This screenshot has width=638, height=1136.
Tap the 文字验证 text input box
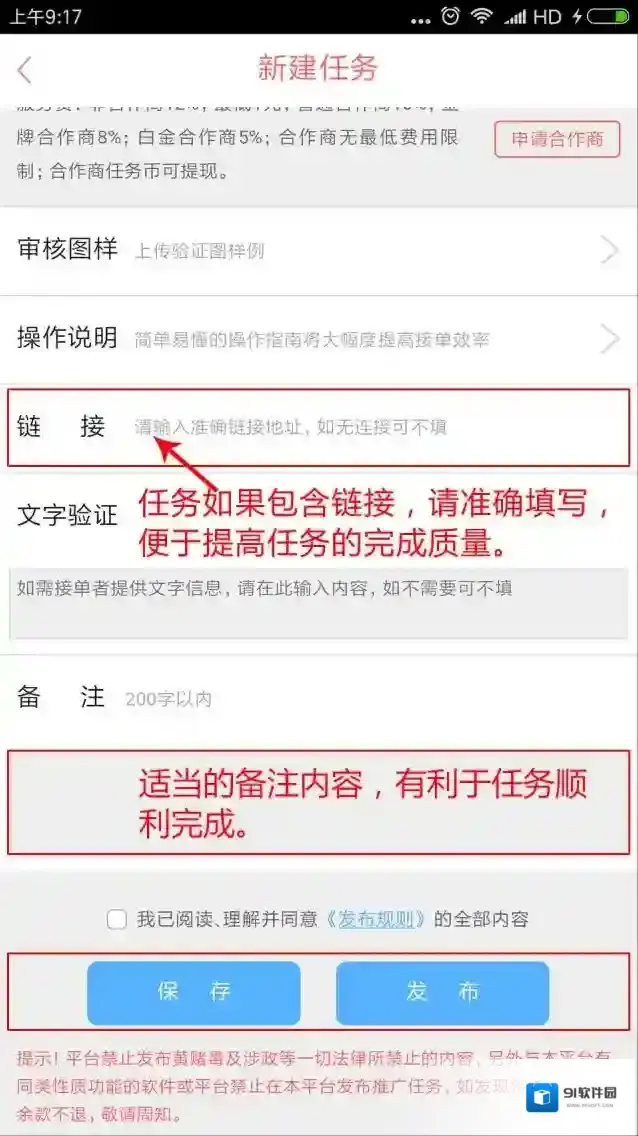point(318,603)
